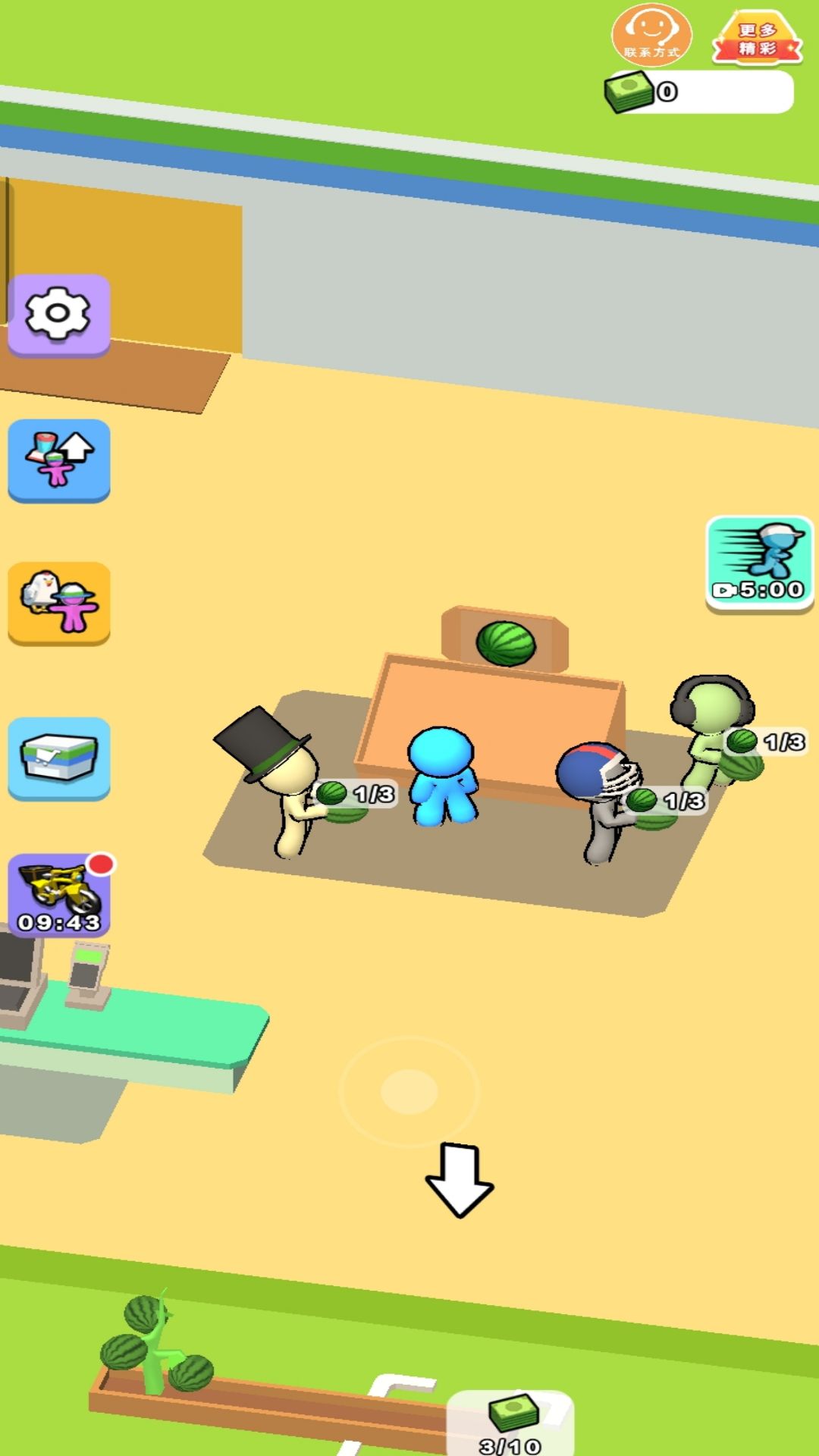Viewport: 819px width, 1456px height.
Task: Open the shop box button
Action: pos(59,758)
